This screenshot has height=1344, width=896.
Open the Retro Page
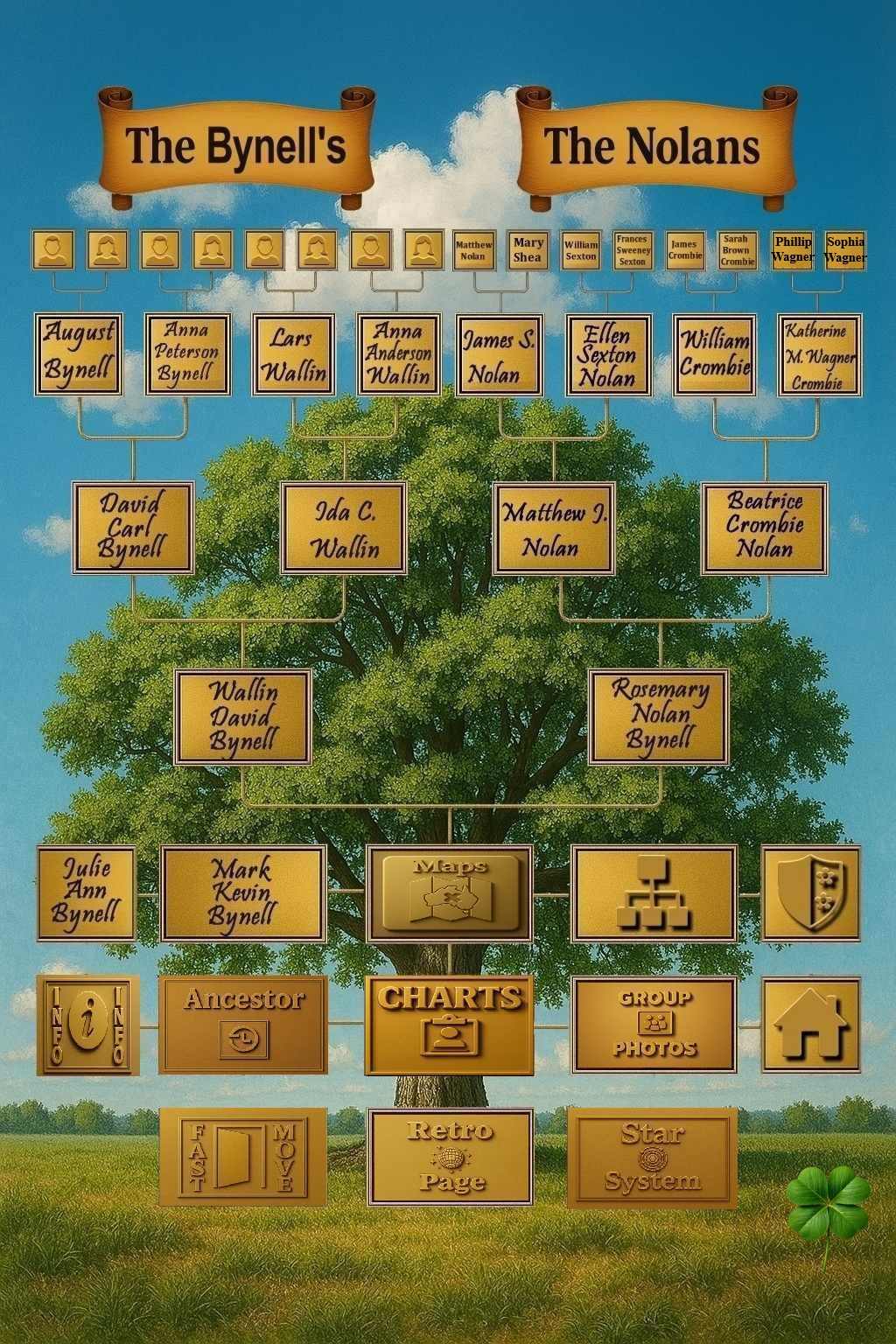(450, 1157)
